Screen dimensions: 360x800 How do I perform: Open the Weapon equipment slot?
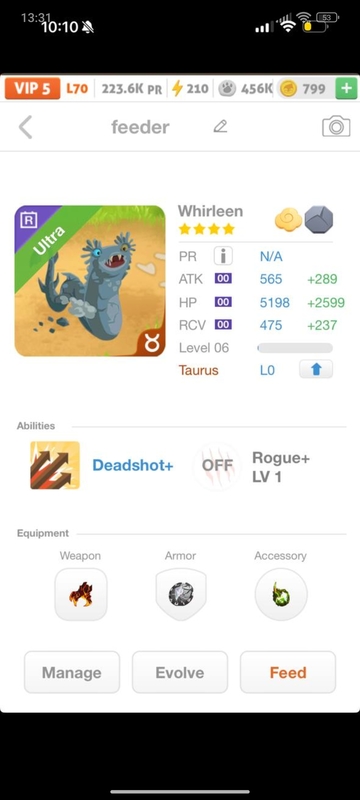click(x=81, y=594)
